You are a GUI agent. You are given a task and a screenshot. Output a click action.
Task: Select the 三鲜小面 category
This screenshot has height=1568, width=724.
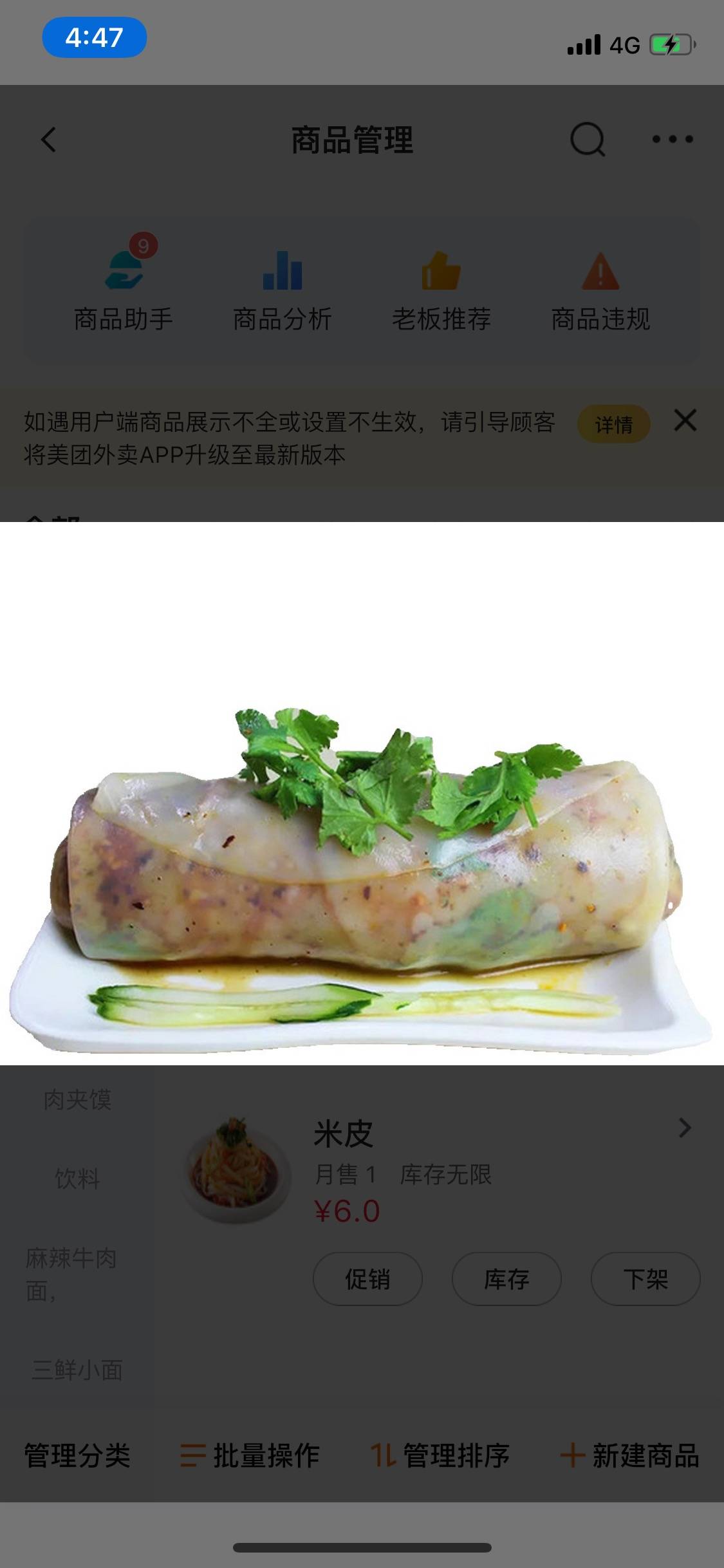click(x=77, y=1370)
